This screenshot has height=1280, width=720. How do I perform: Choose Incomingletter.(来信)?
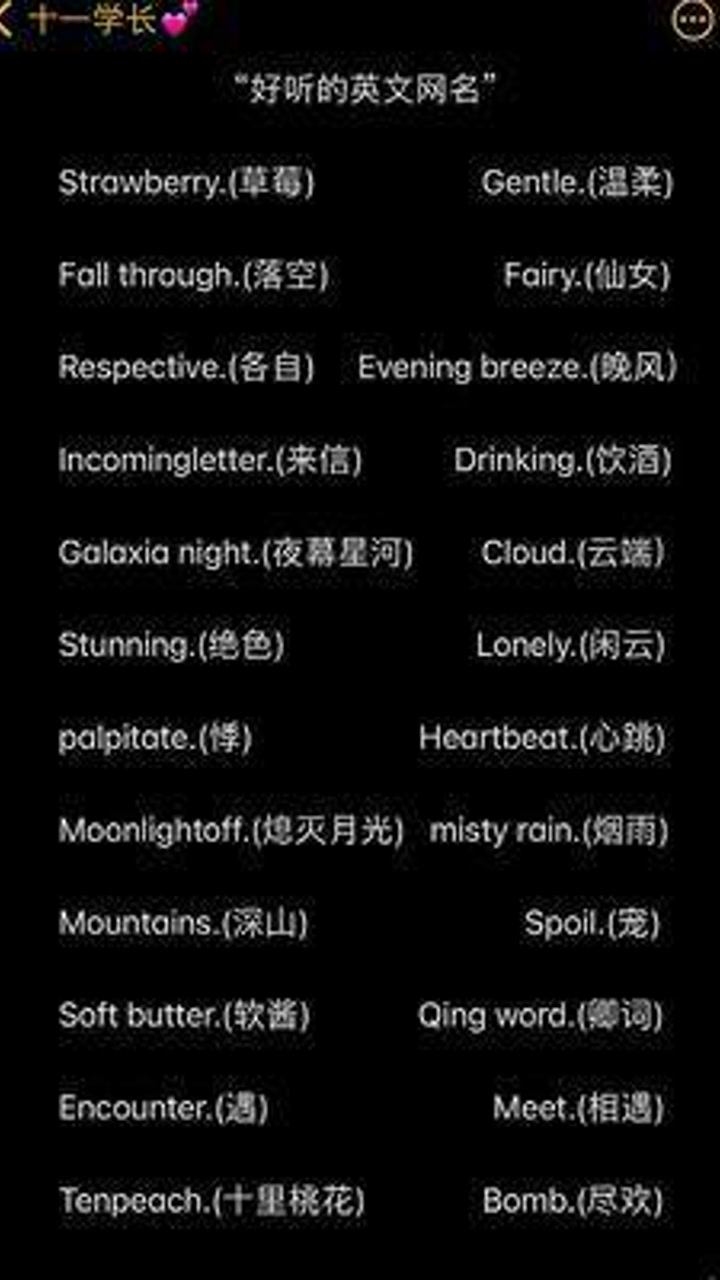point(210,460)
